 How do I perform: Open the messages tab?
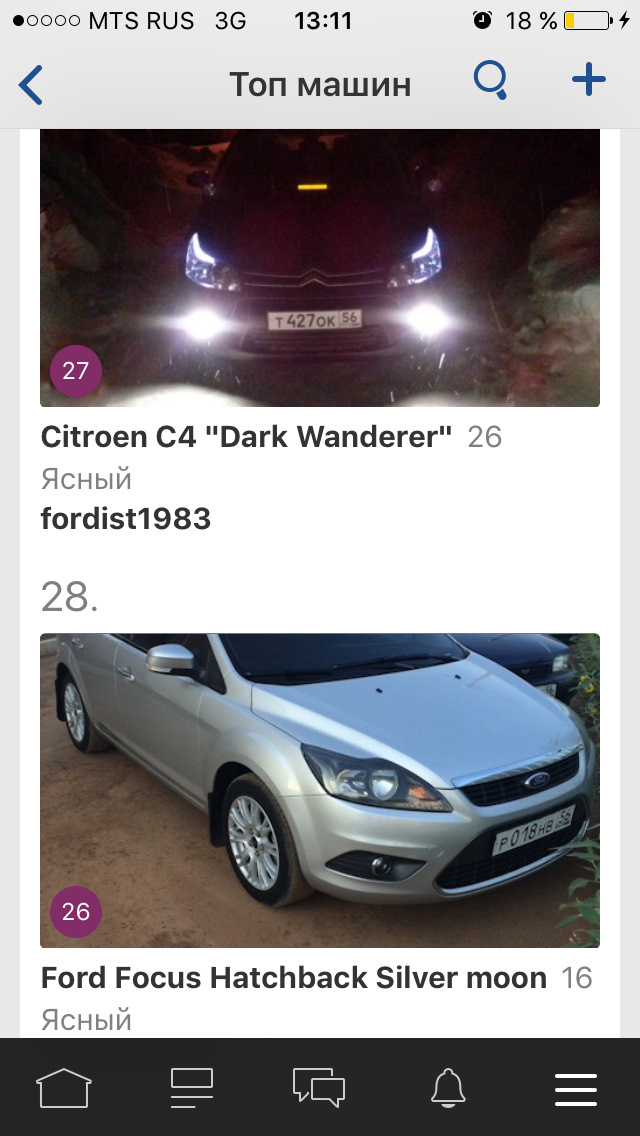(x=319, y=1087)
